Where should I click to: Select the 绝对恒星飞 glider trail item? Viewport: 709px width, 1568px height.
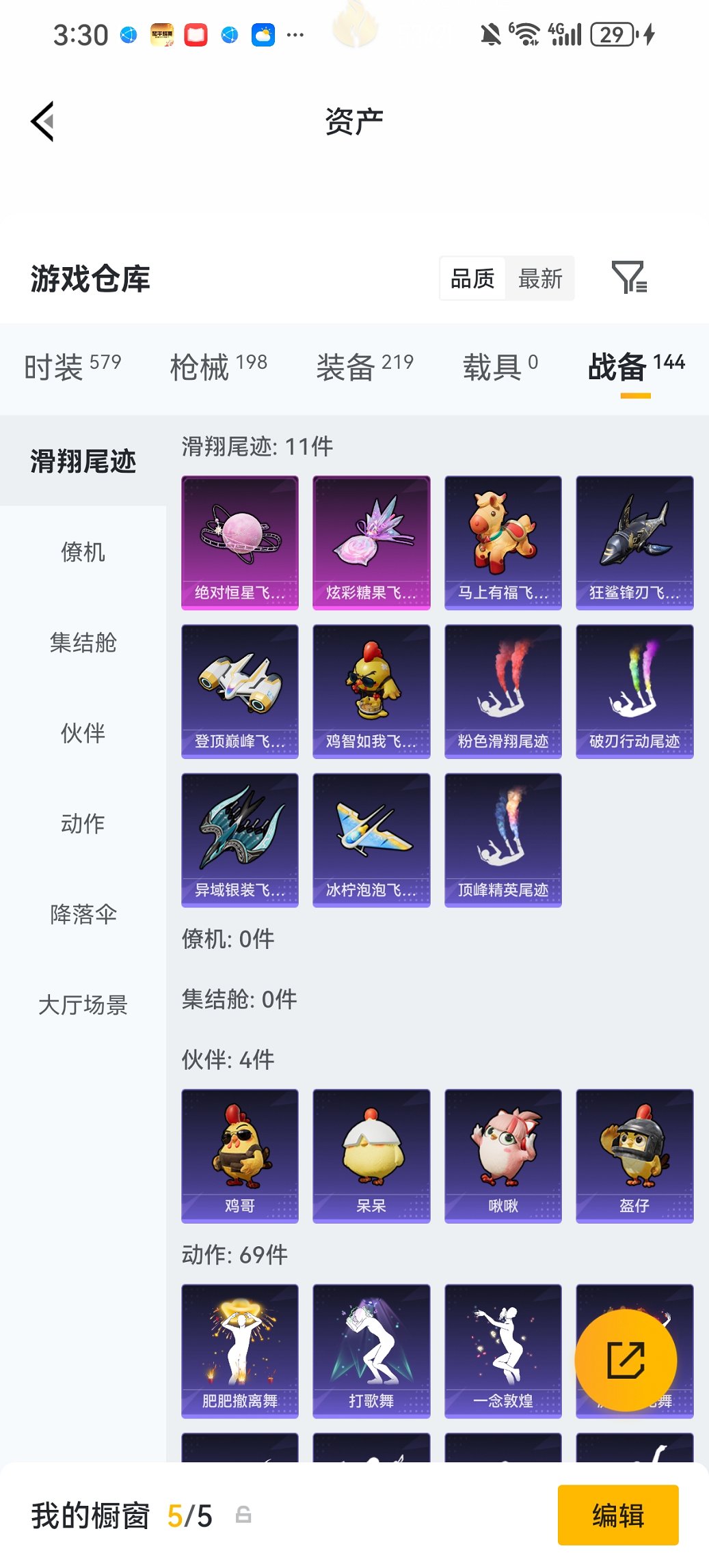tap(240, 540)
